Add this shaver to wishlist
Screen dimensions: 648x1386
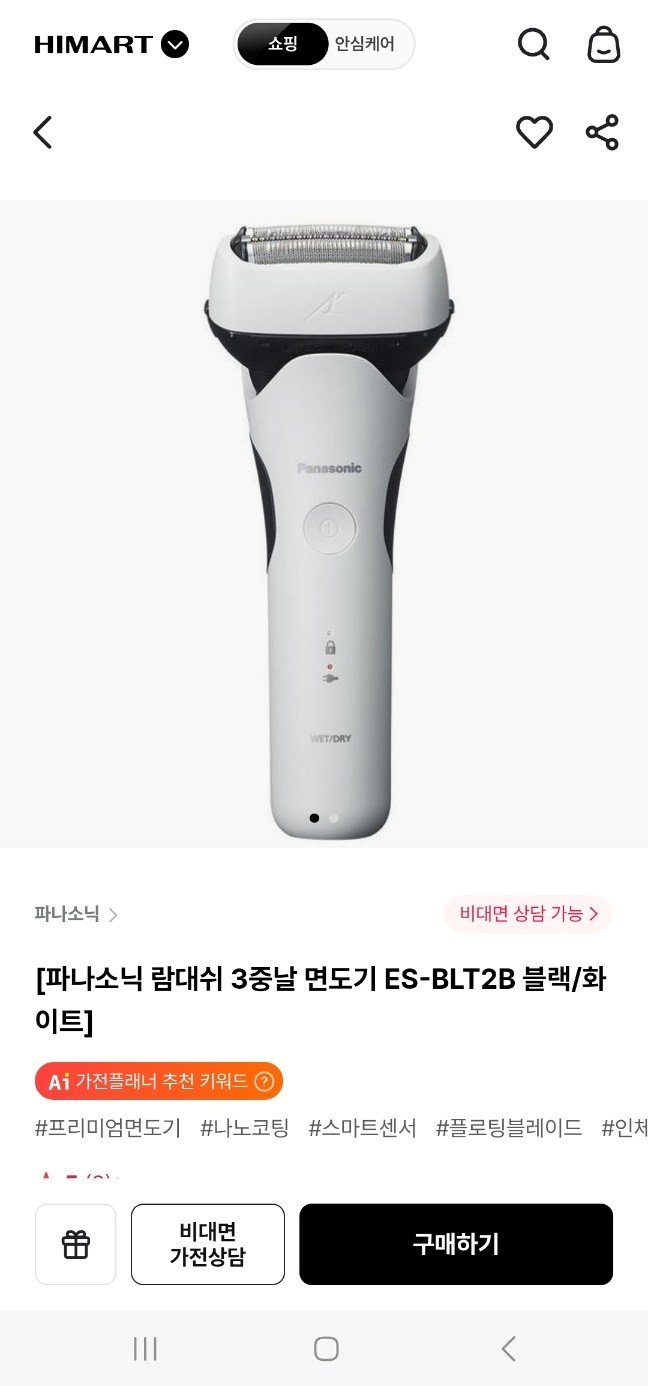pos(534,132)
